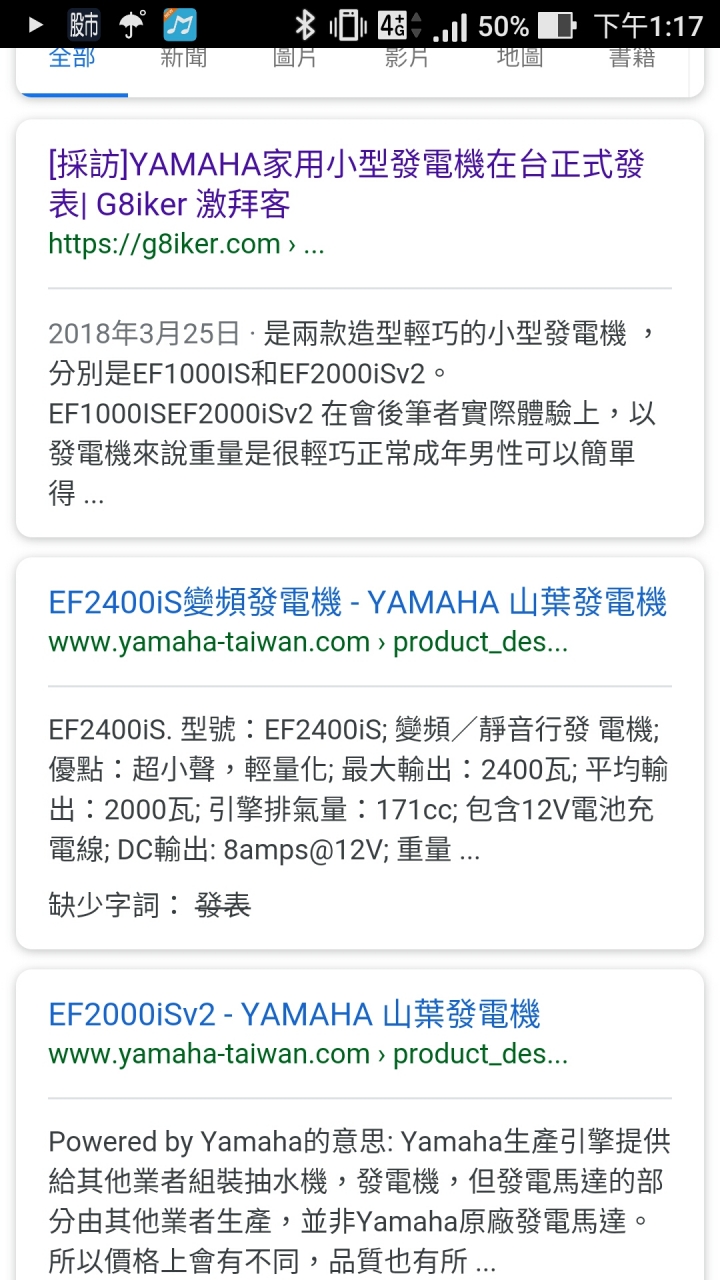Open the EF2400iS變頻發電機 result
The width and height of the screenshot is (720, 1280).
(x=357, y=602)
